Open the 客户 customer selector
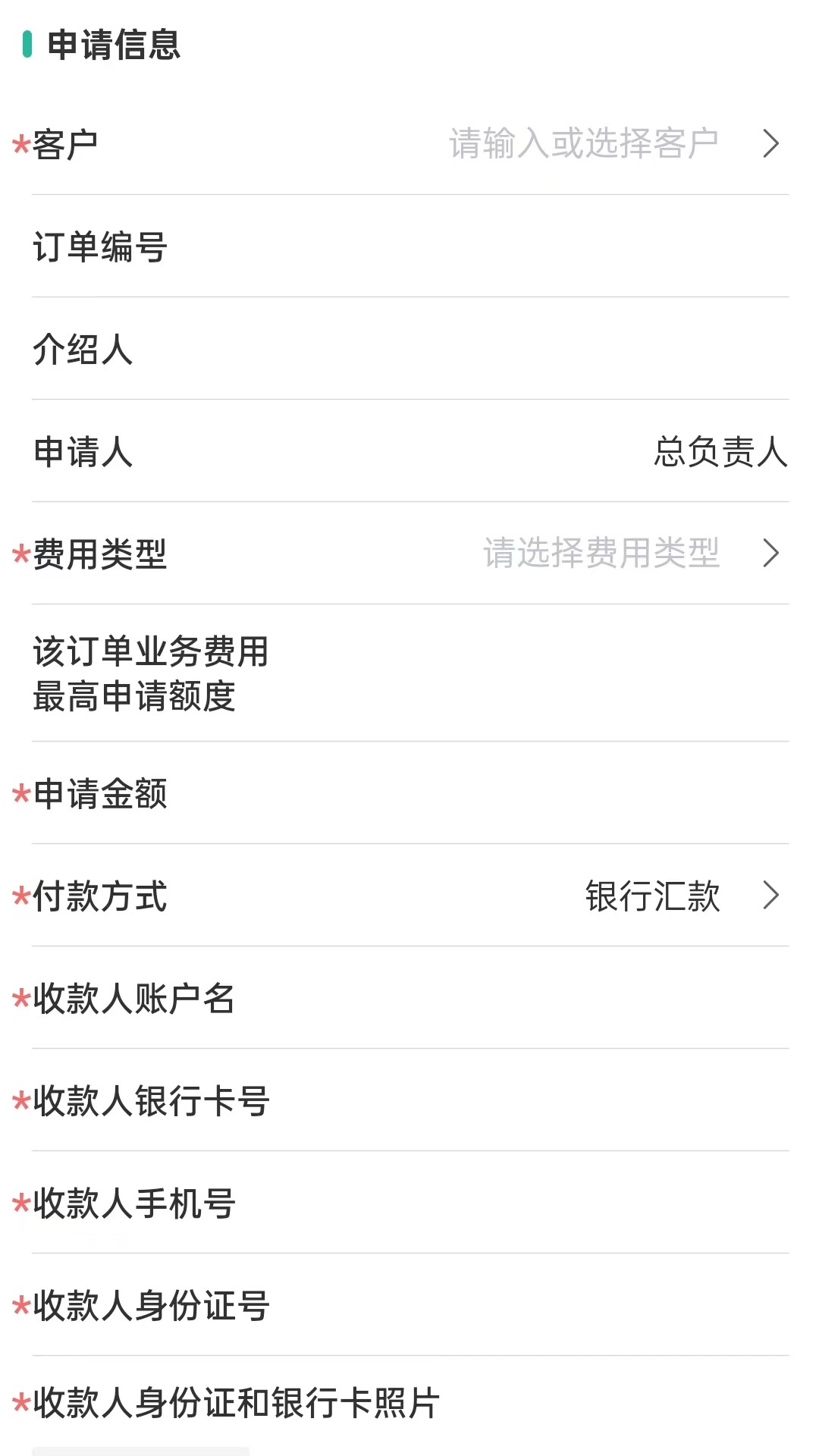This screenshot has width=819, height=1456. pos(409,143)
